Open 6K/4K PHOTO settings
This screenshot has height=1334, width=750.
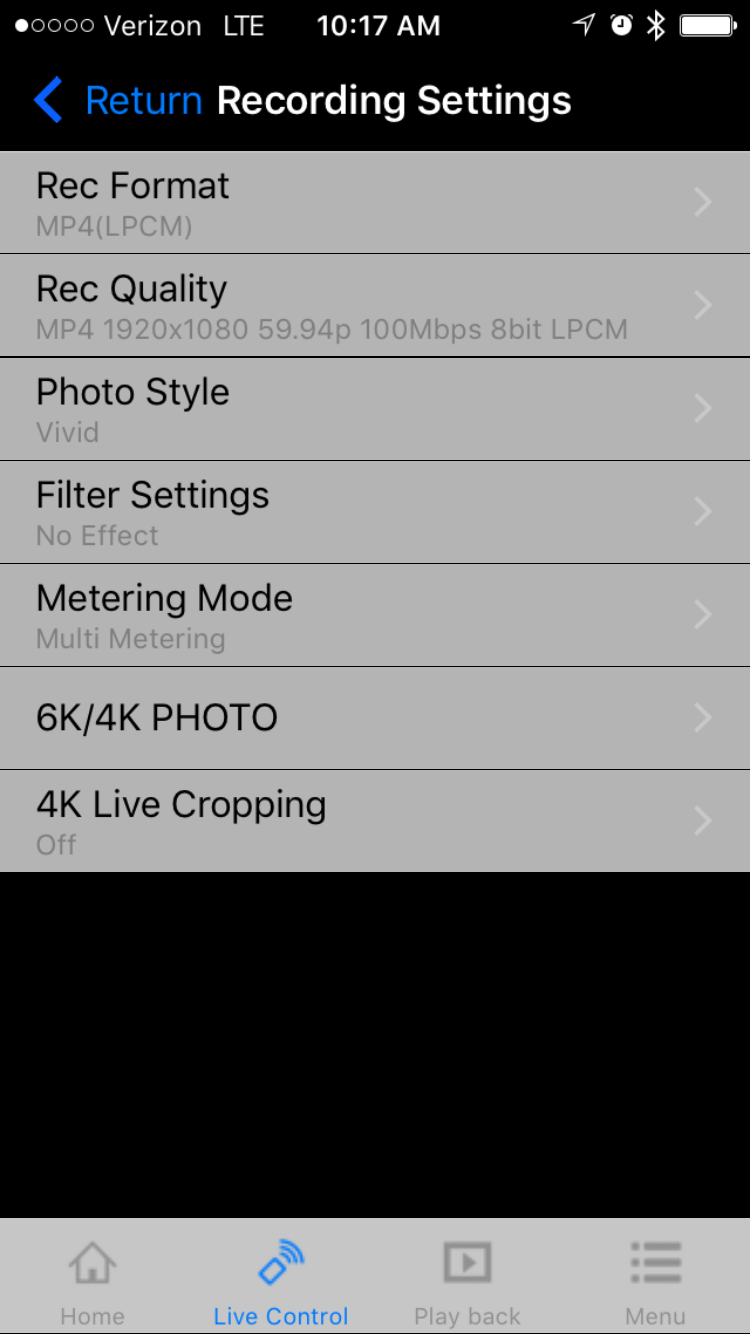375,717
